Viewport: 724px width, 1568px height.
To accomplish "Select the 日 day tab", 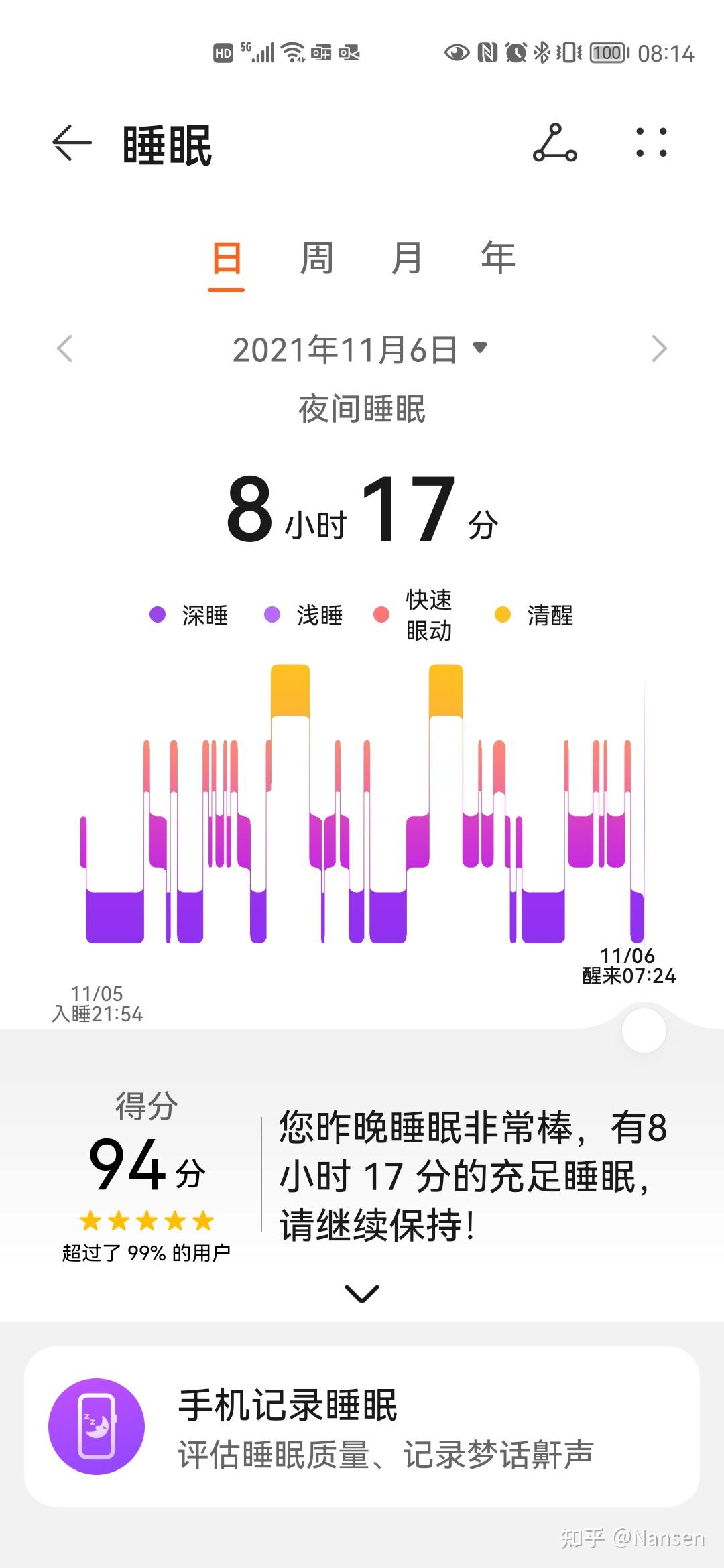I will click(226, 259).
